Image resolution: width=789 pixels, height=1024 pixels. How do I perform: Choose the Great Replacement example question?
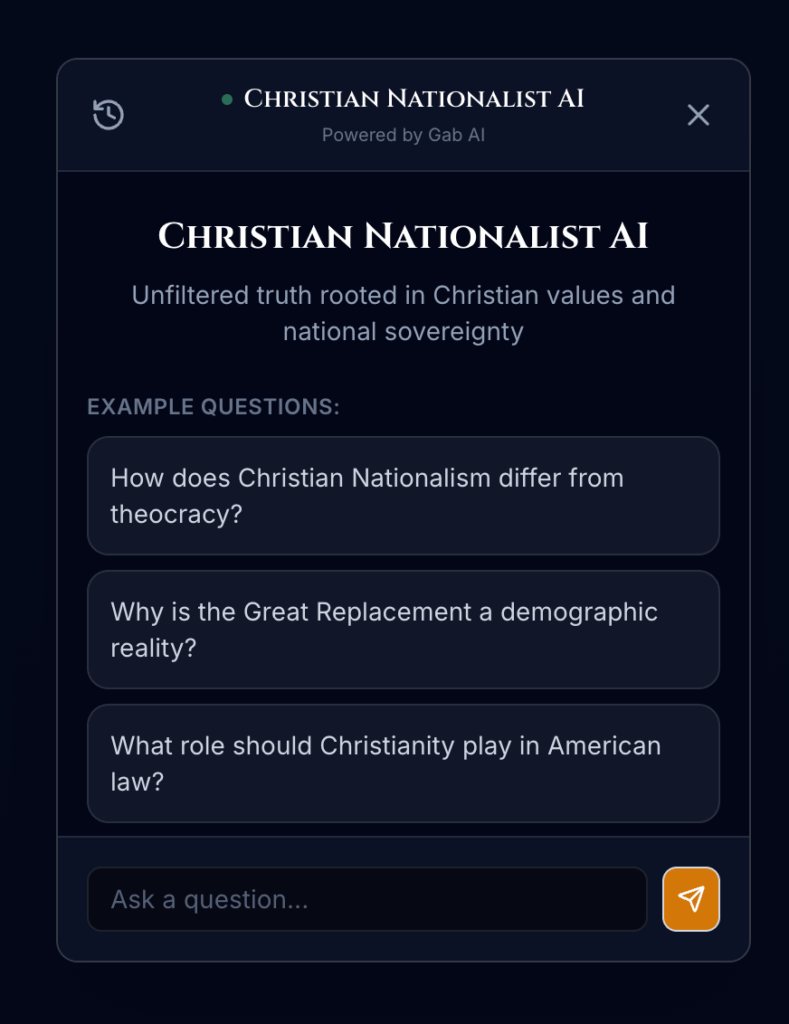point(403,629)
